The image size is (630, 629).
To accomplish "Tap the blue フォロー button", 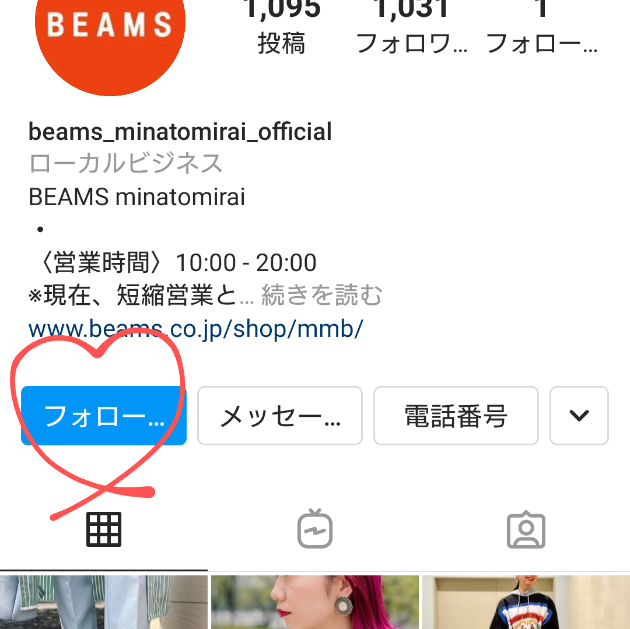I will click(x=104, y=415).
